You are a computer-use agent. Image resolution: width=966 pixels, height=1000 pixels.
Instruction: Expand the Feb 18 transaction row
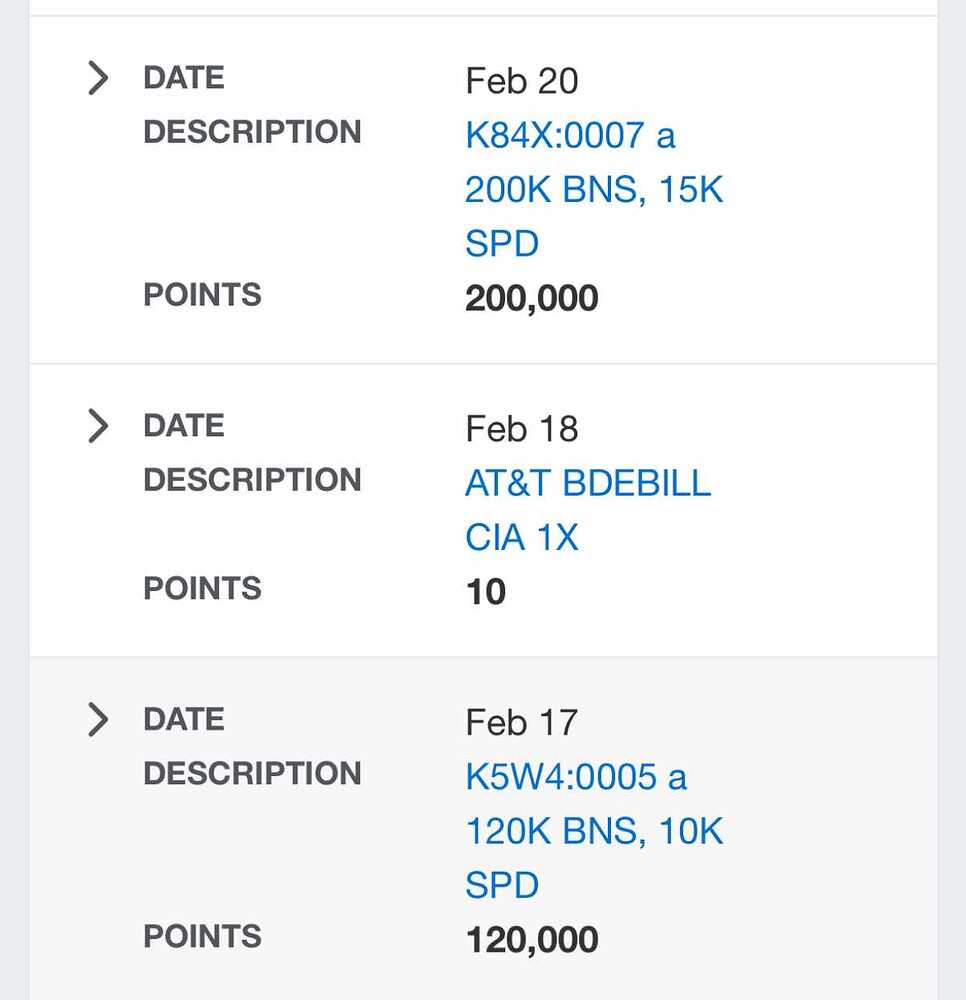pyautogui.click(x=97, y=426)
